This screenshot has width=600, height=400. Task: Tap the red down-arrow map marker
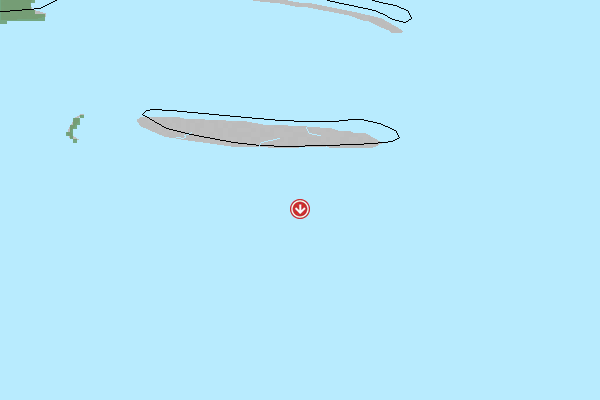pyautogui.click(x=300, y=208)
